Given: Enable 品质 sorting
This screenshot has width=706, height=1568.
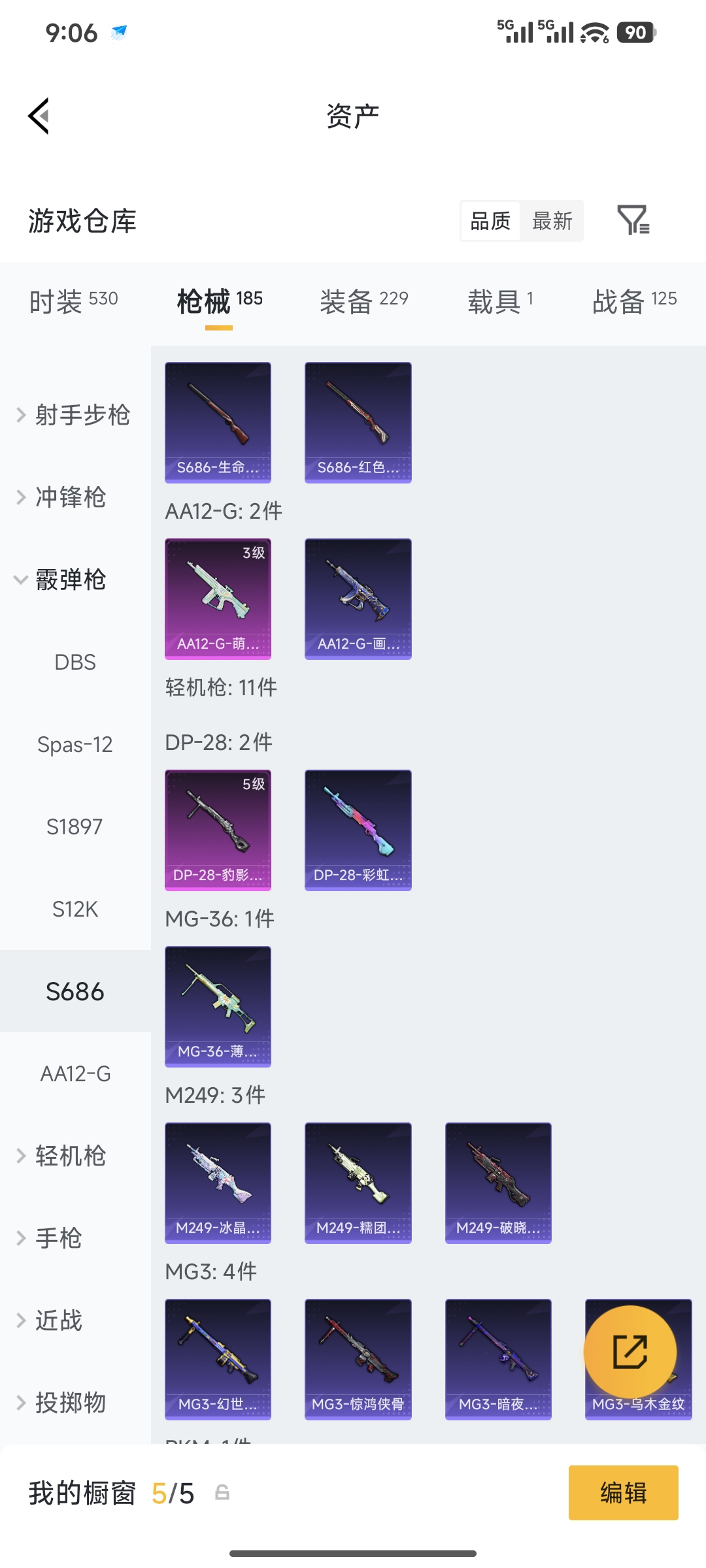Looking at the screenshot, I should 490,221.
